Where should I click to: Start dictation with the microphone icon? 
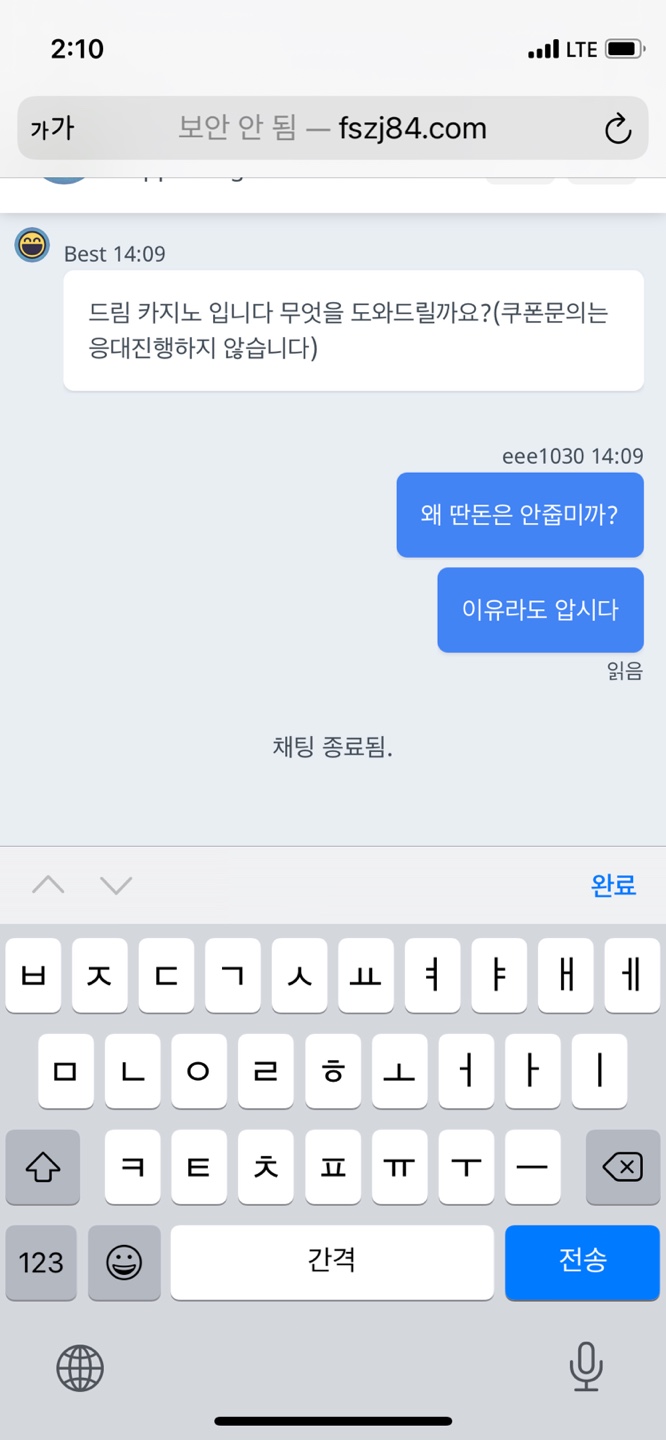586,1367
